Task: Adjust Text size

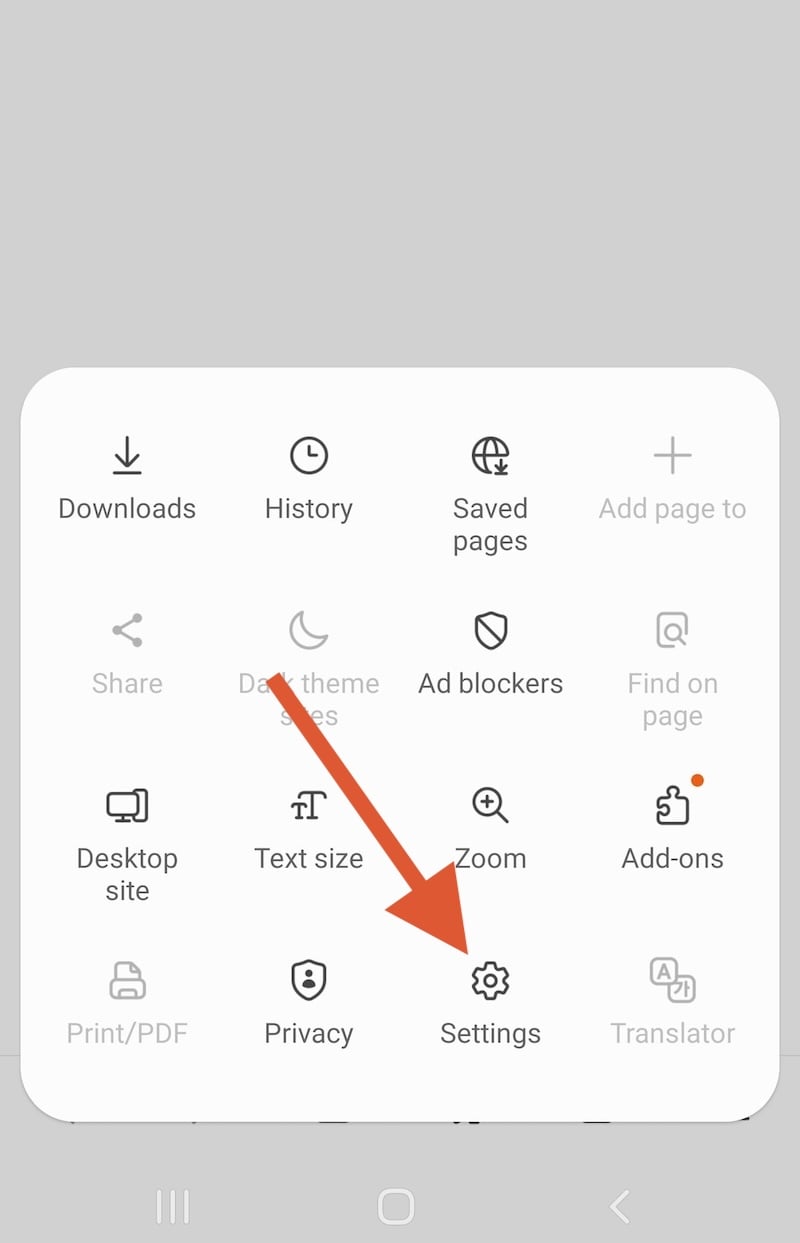Action: pyautogui.click(x=309, y=828)
